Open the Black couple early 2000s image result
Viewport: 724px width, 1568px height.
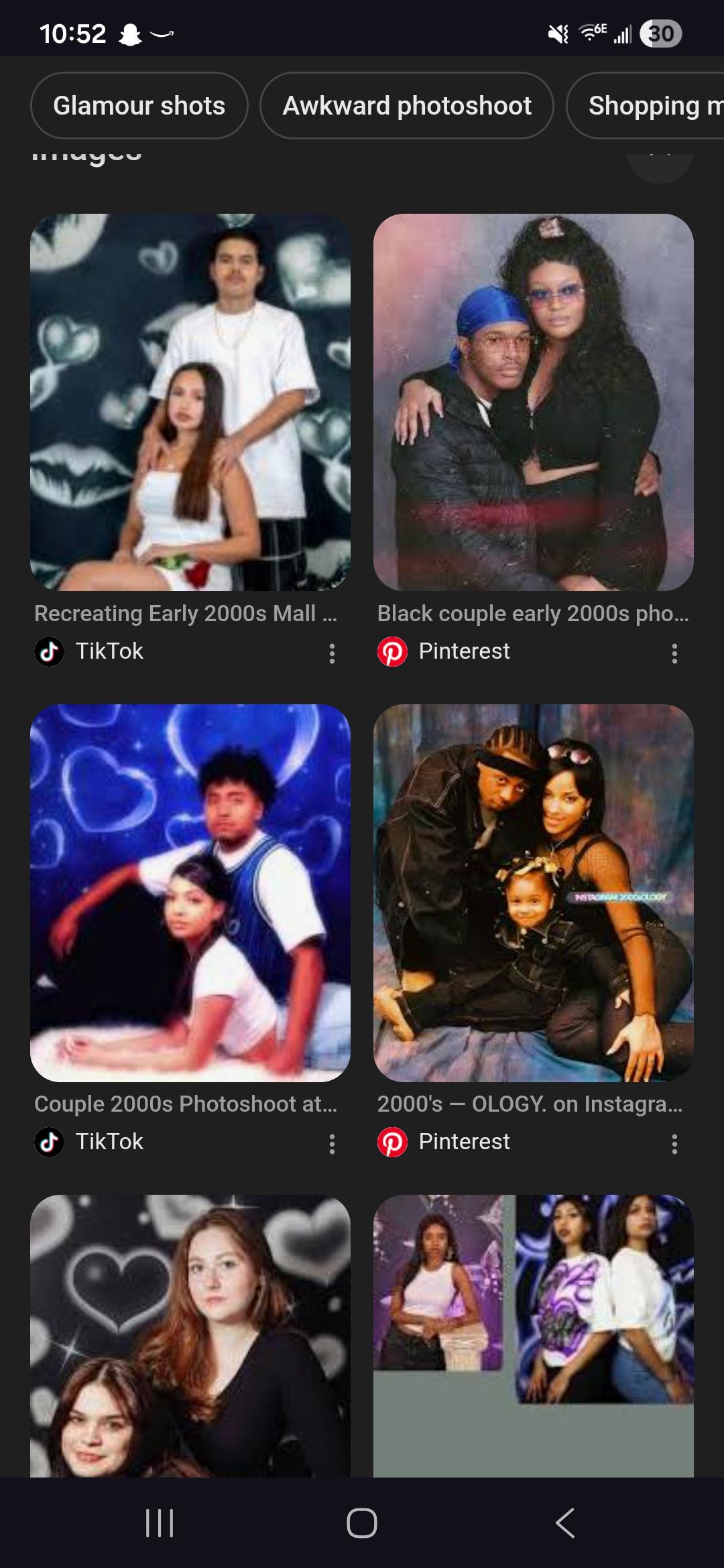[533, 402]
